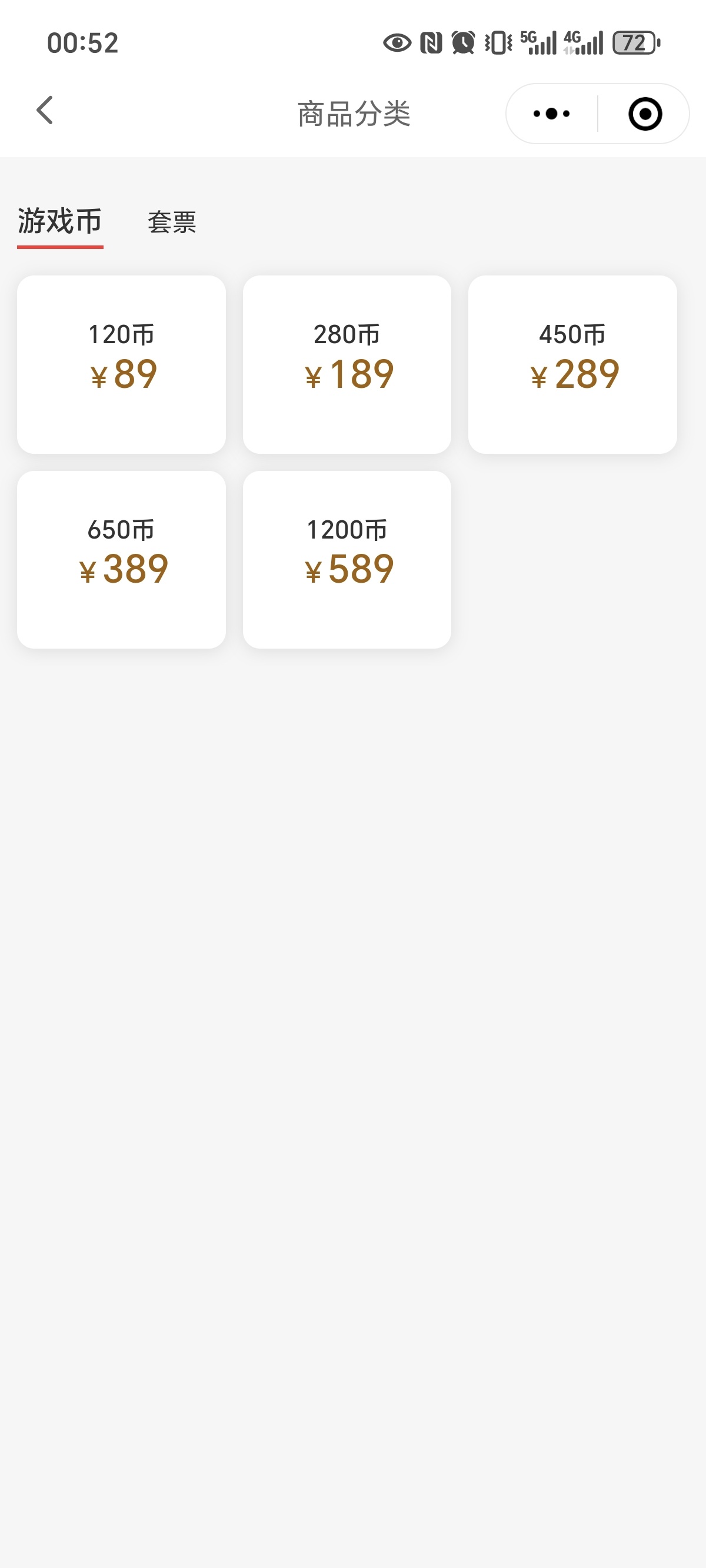Open the 650币 package for ¥389
The width and height of the screenshot is (706, 1568).
pyautogui.click(x=121, y=559)
